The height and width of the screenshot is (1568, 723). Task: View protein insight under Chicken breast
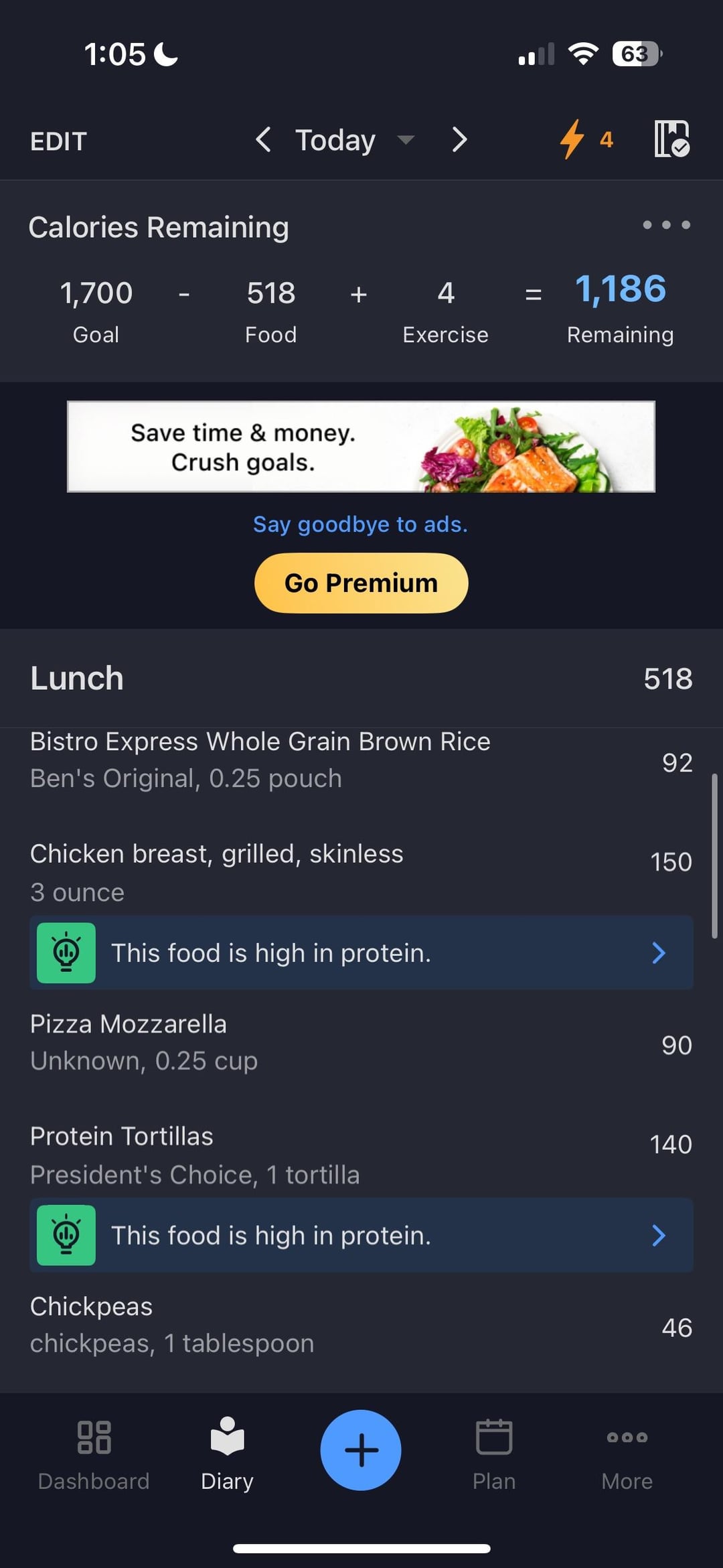pos(361,952)
